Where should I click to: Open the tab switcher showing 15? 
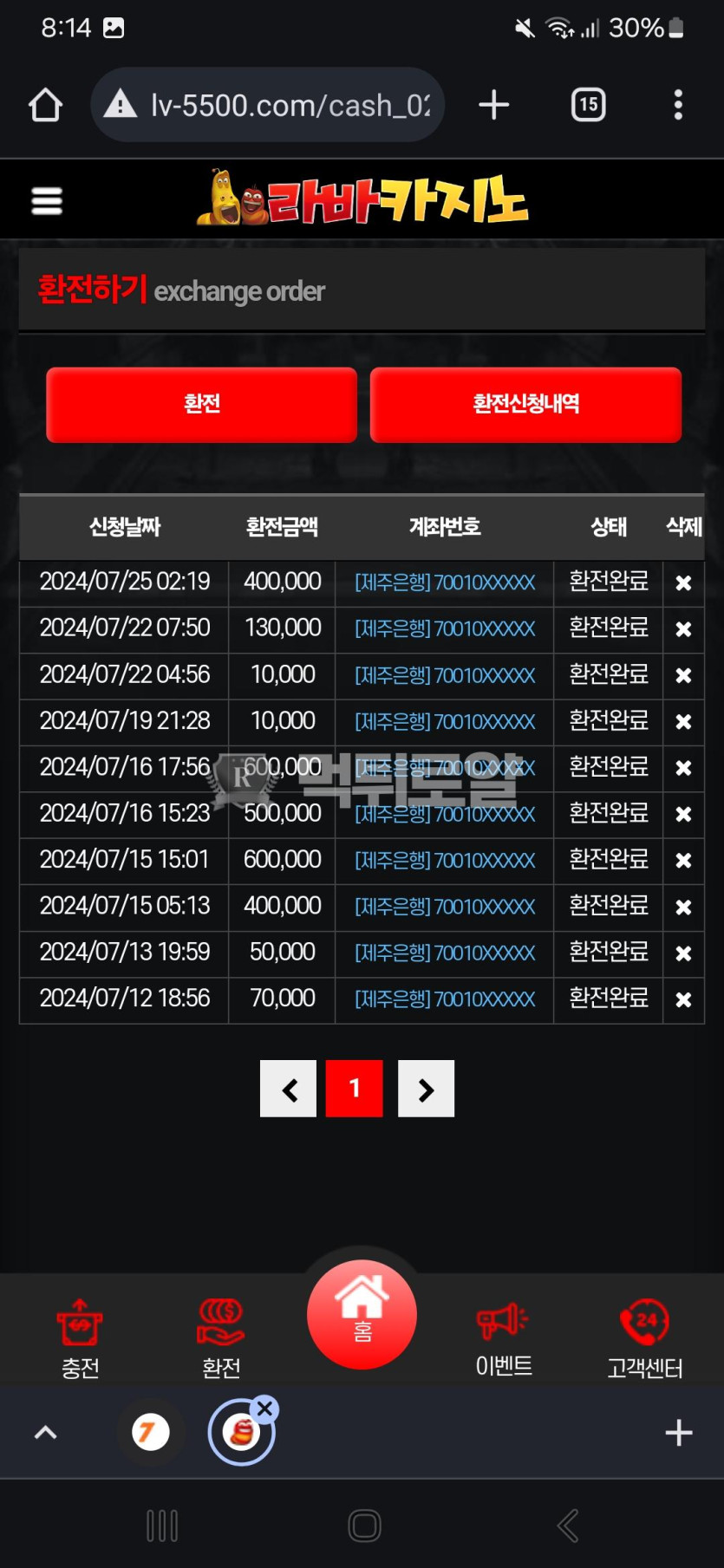(x=588, y=105)
